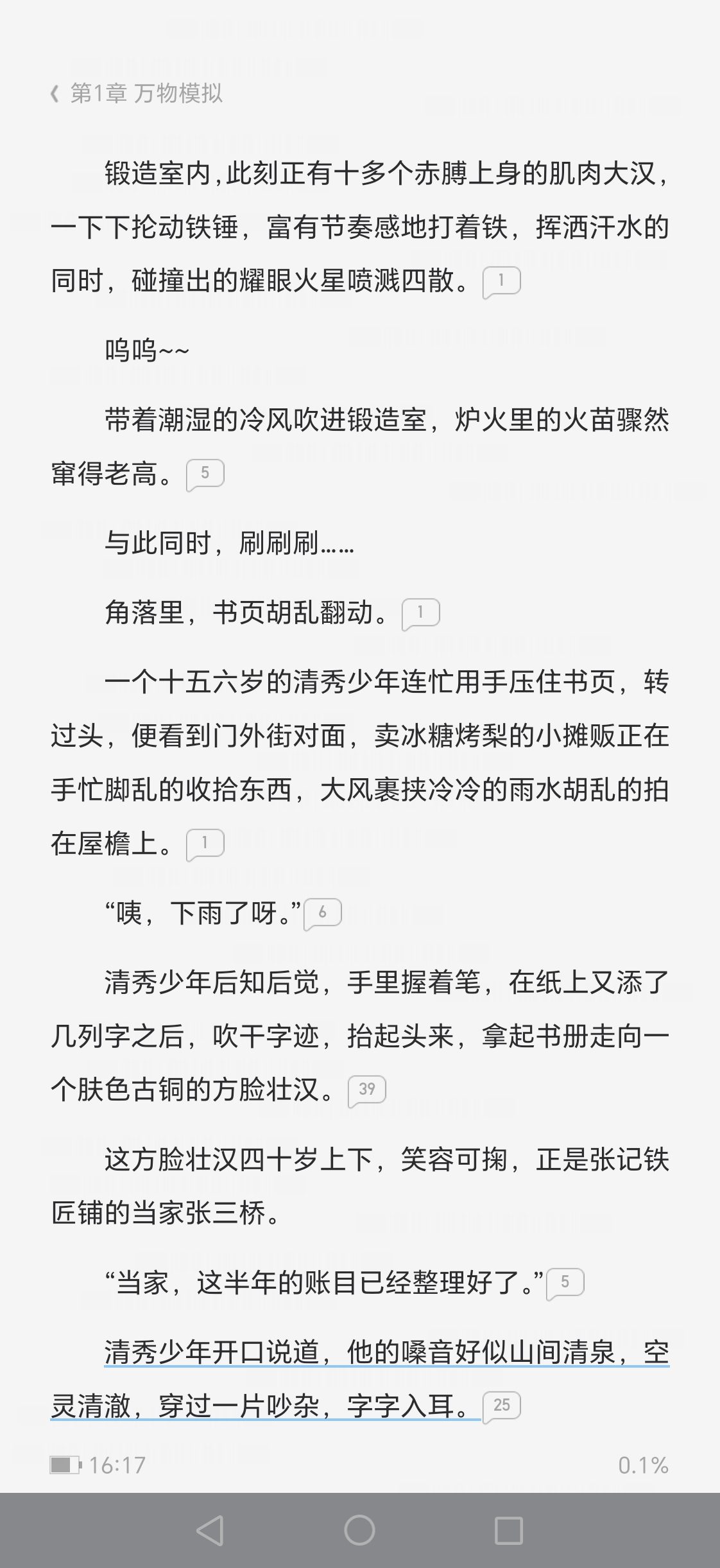Screen dimensions: 720x1568
Task: Show the comment after 喷溅四散
Action: [501, 281]
